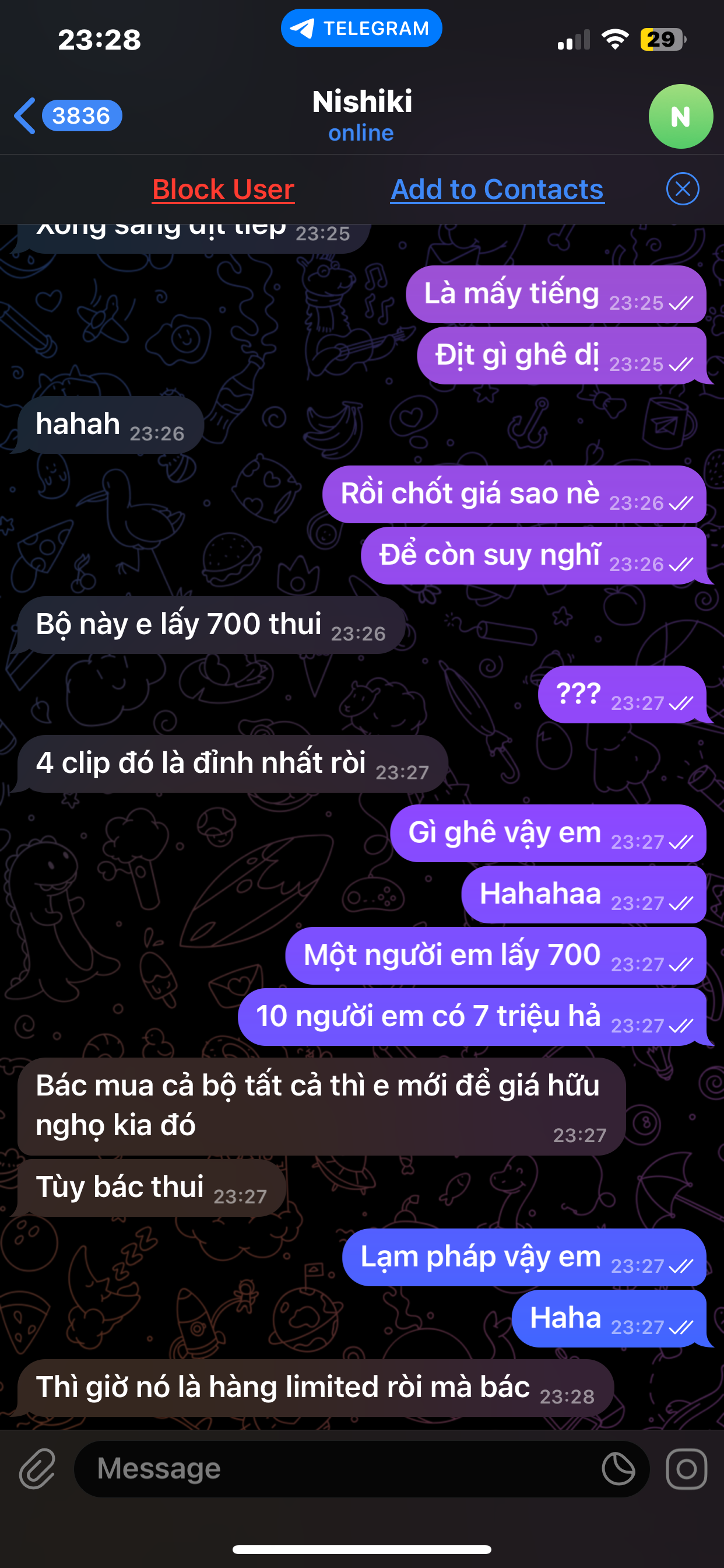
Task: Add Nishiki to Contacts
Action: (497, 190)
